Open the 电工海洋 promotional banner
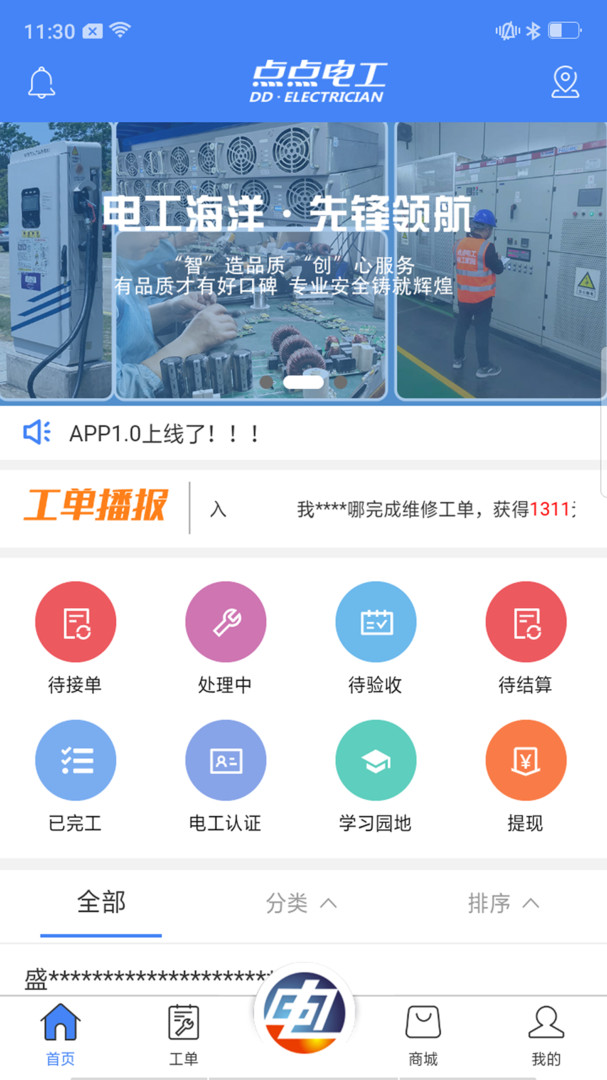The width and height of the screenshot is (607, 1080). coord(303,260)
